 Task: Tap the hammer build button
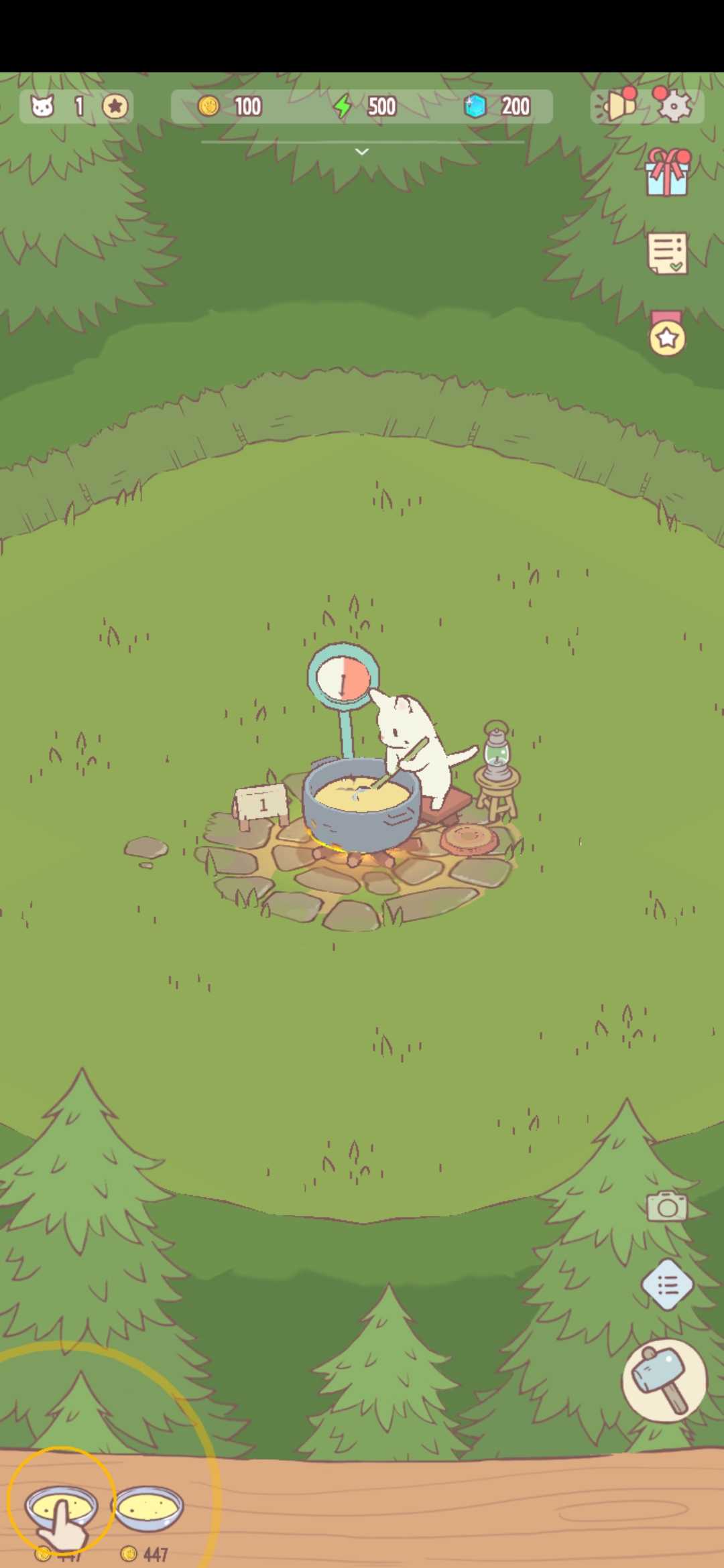point(664,1380)
